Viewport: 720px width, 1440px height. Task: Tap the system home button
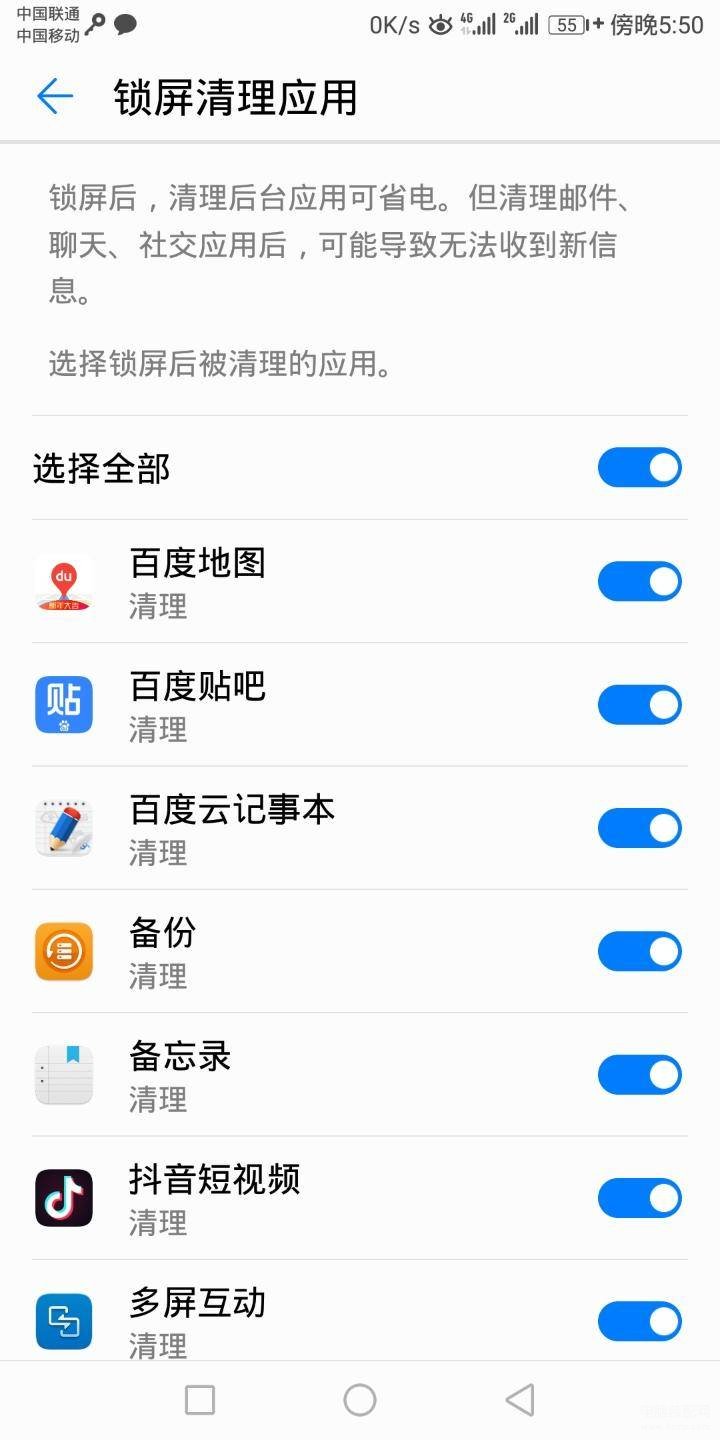pos(360,1400)
